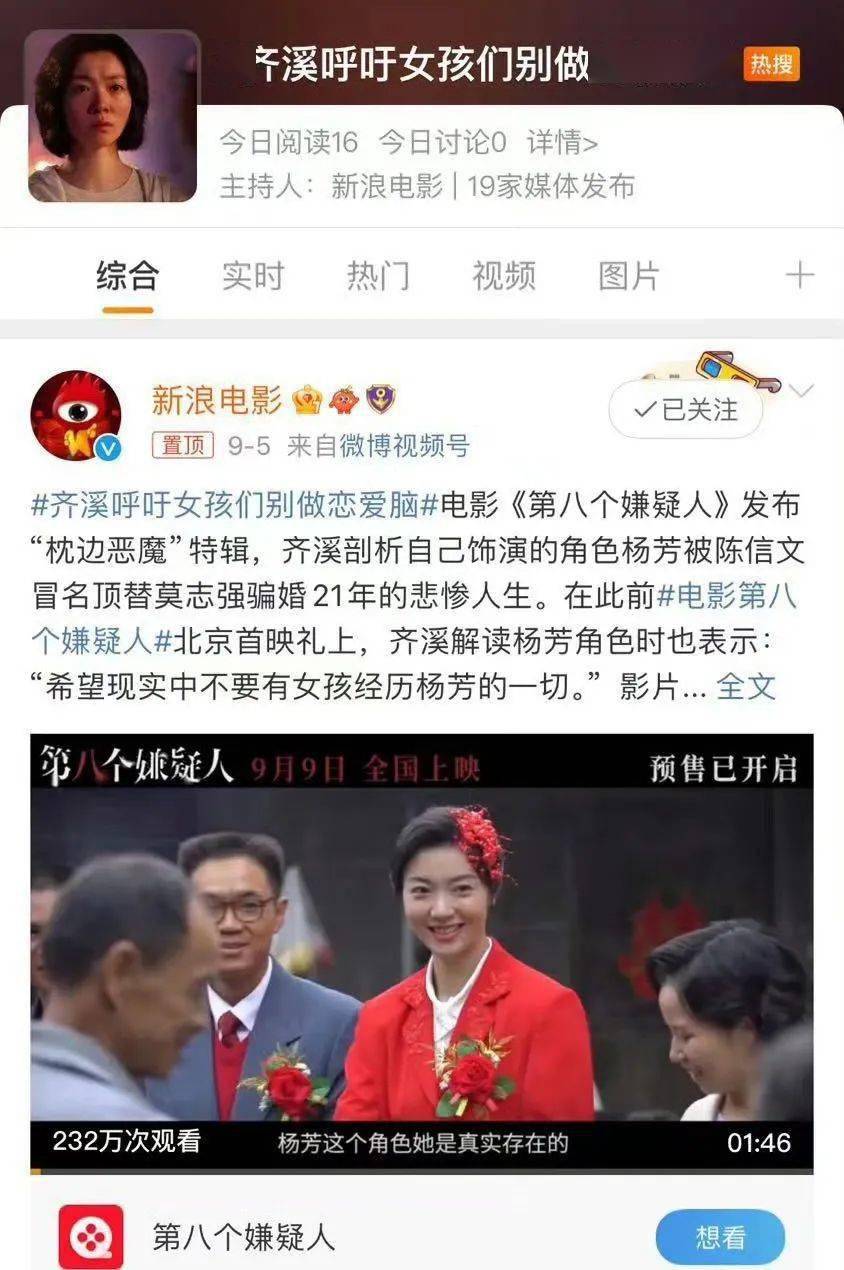844x1270 pixels.
Task: Open 详情 for topic details
Action: [x=562, y=143]
